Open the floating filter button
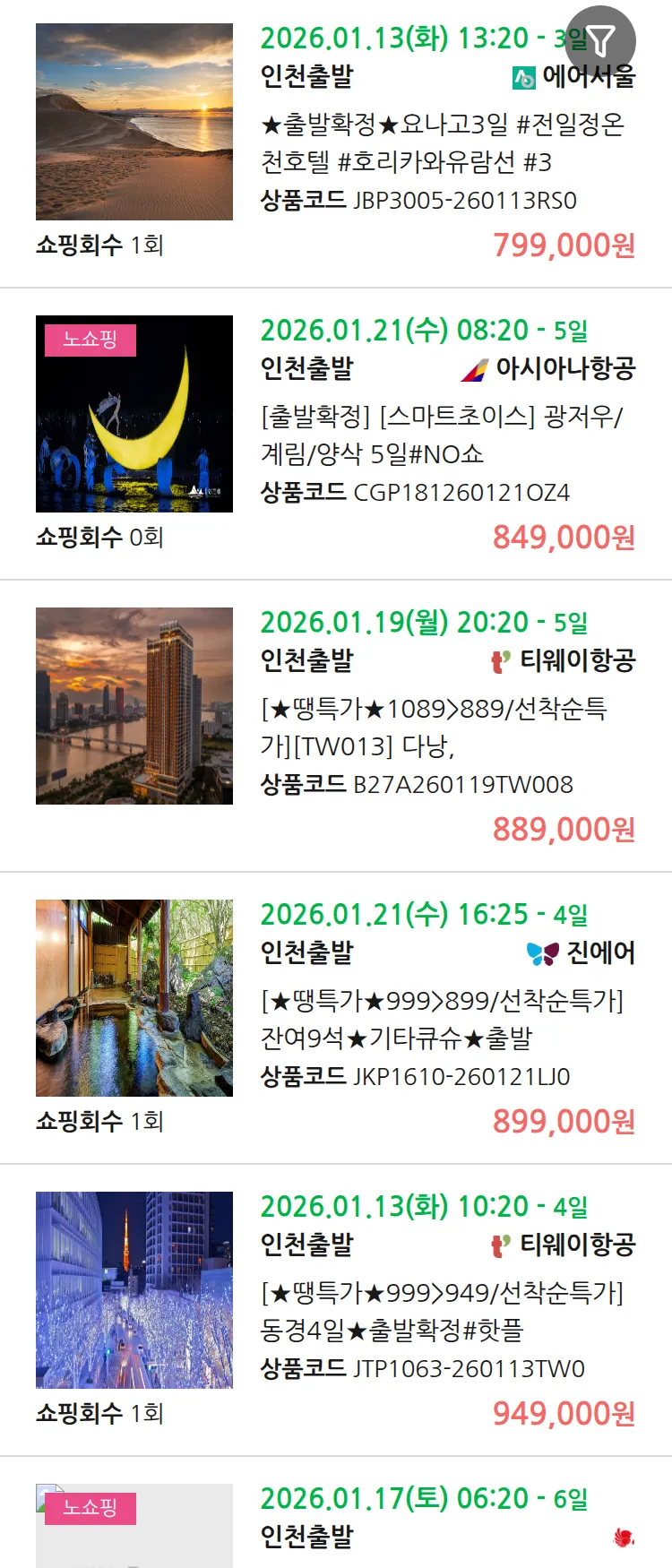 (x=601, y=40)
